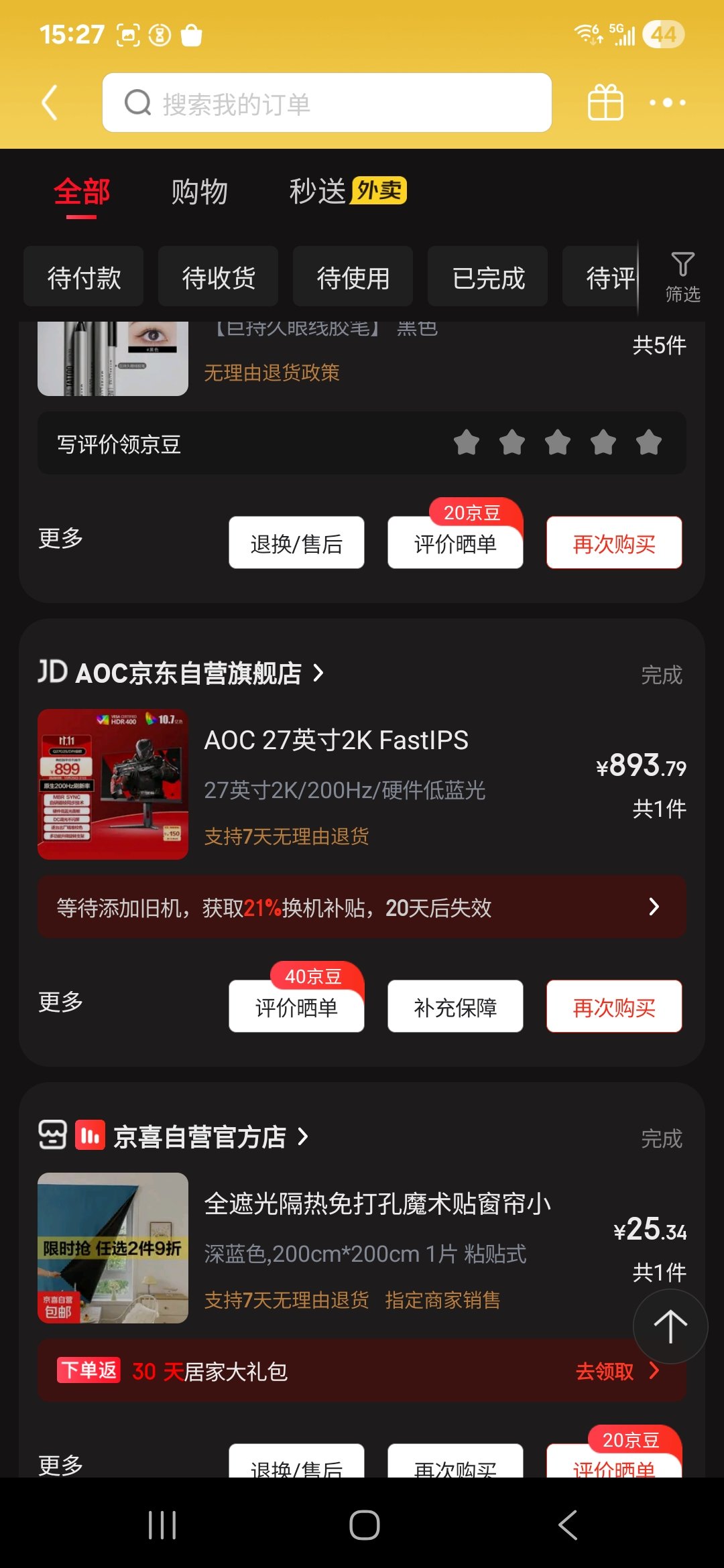Image resolution: width=724 pixels, height=1568 pixels.
Task: Tap 再次购买 for the AOC monitor order
Action: [x=614, y=1006]
